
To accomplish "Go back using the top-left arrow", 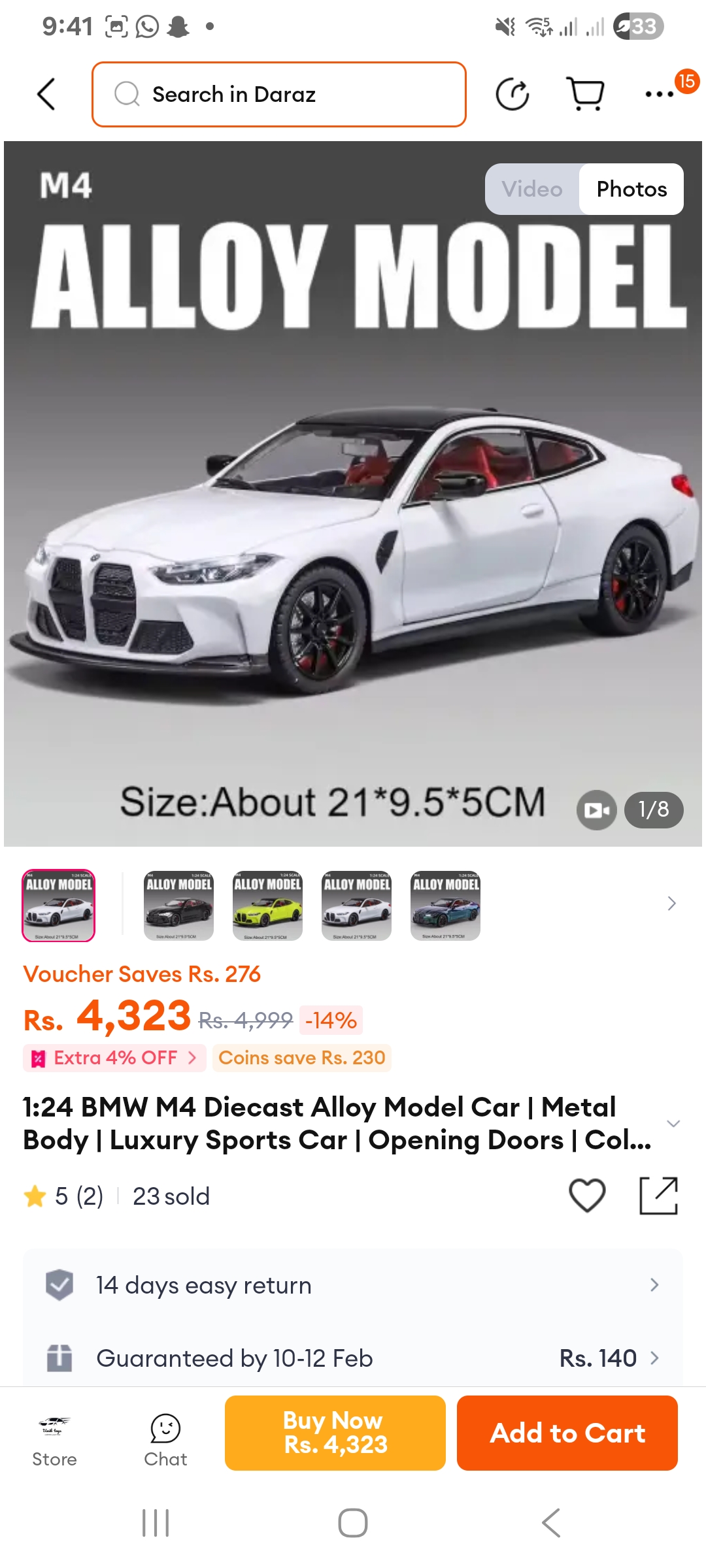I will (x=46, y=94).
